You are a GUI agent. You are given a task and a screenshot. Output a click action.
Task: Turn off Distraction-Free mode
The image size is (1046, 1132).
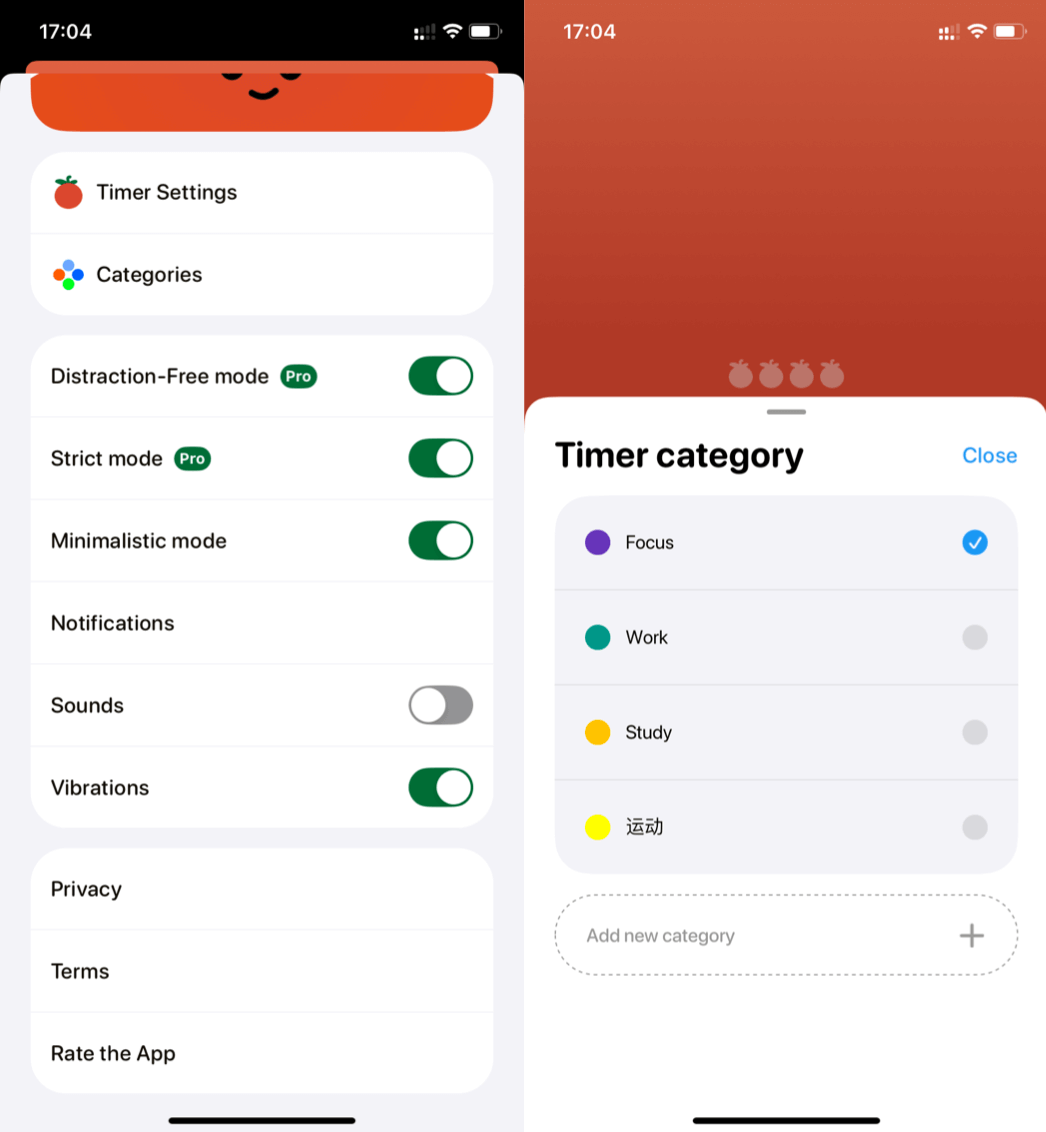(x=440, y=377)
